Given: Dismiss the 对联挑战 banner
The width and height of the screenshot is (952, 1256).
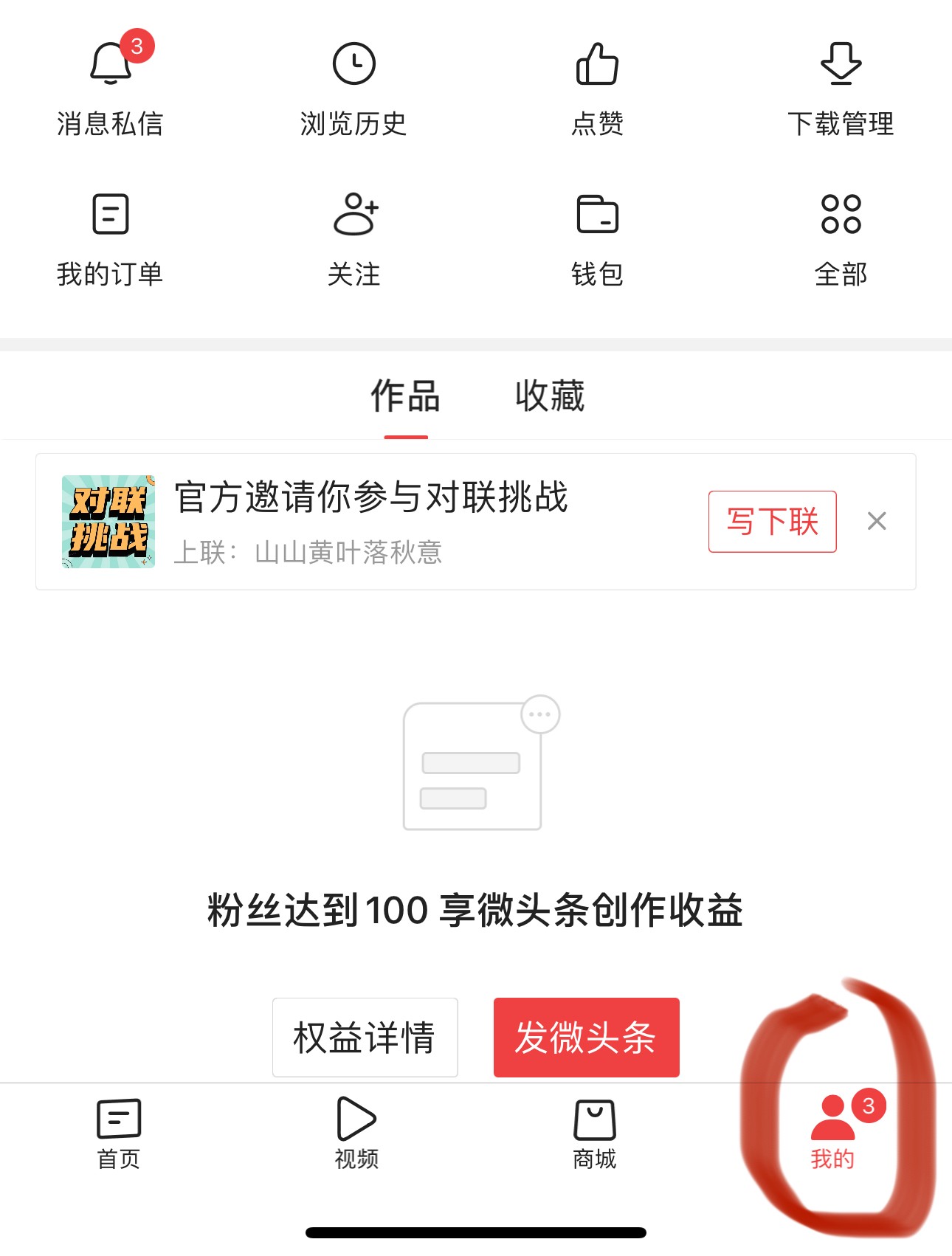Looking at the screenshot, I should [877, 521].
